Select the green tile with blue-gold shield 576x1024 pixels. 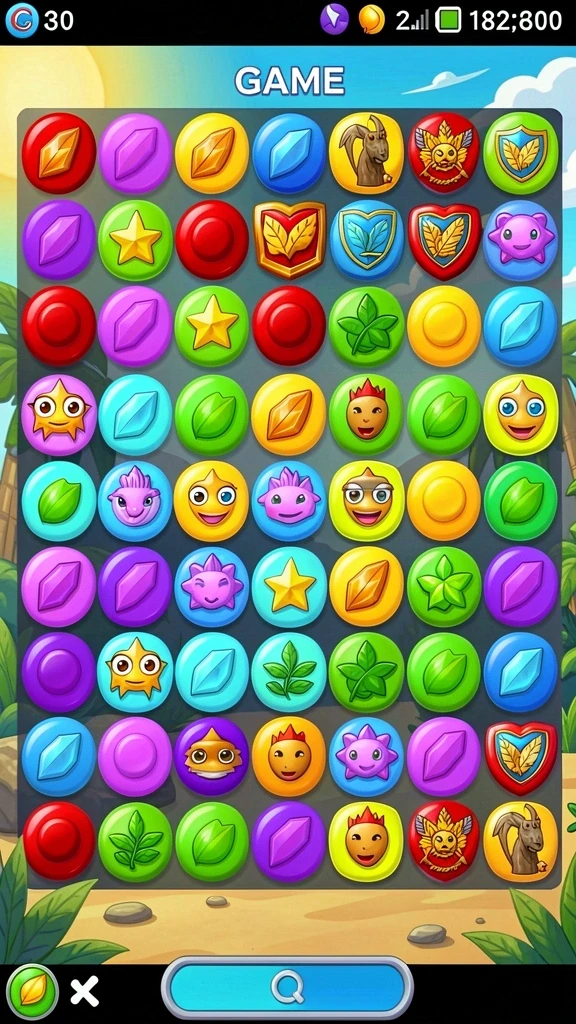(x=520, y=153)
